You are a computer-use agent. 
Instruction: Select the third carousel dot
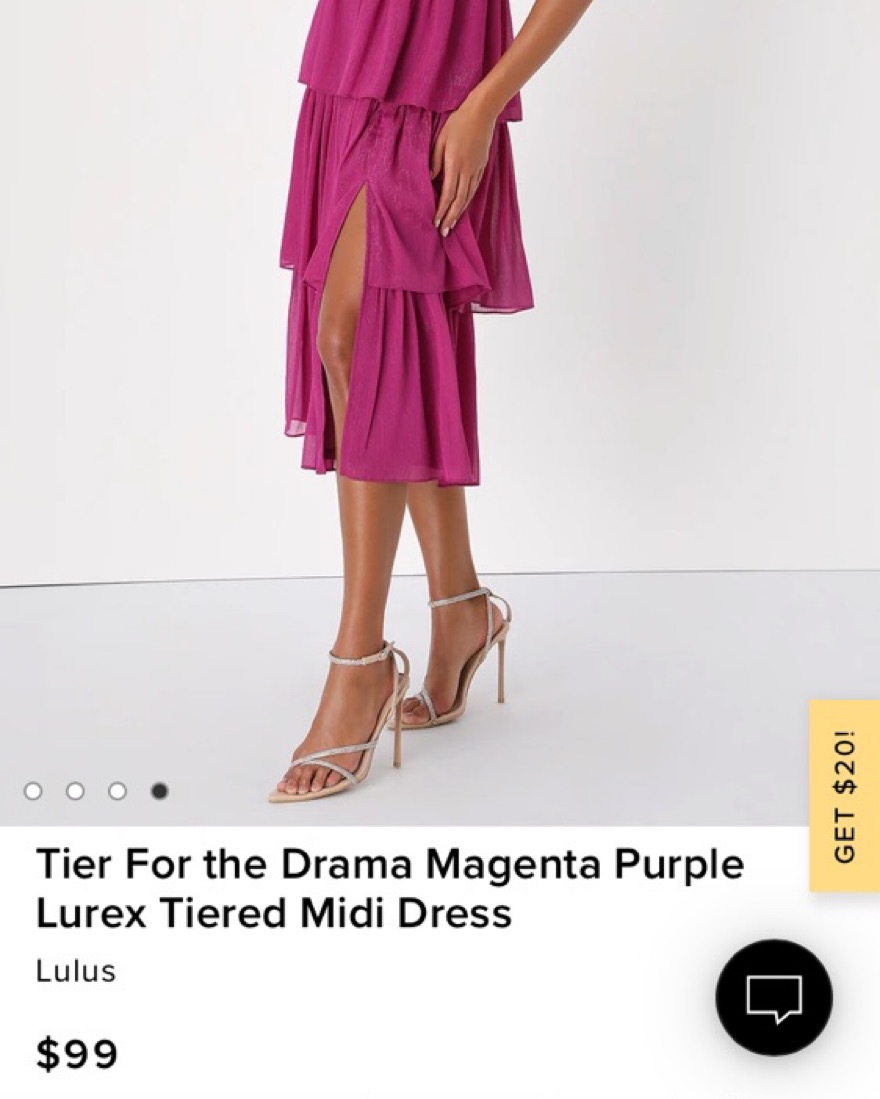117,791
